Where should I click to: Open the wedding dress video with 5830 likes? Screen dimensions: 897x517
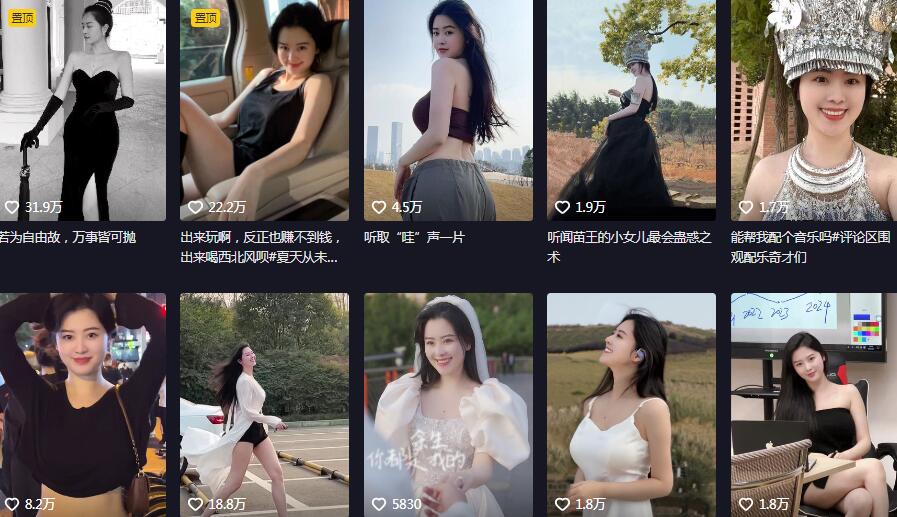tap(448, 400)
